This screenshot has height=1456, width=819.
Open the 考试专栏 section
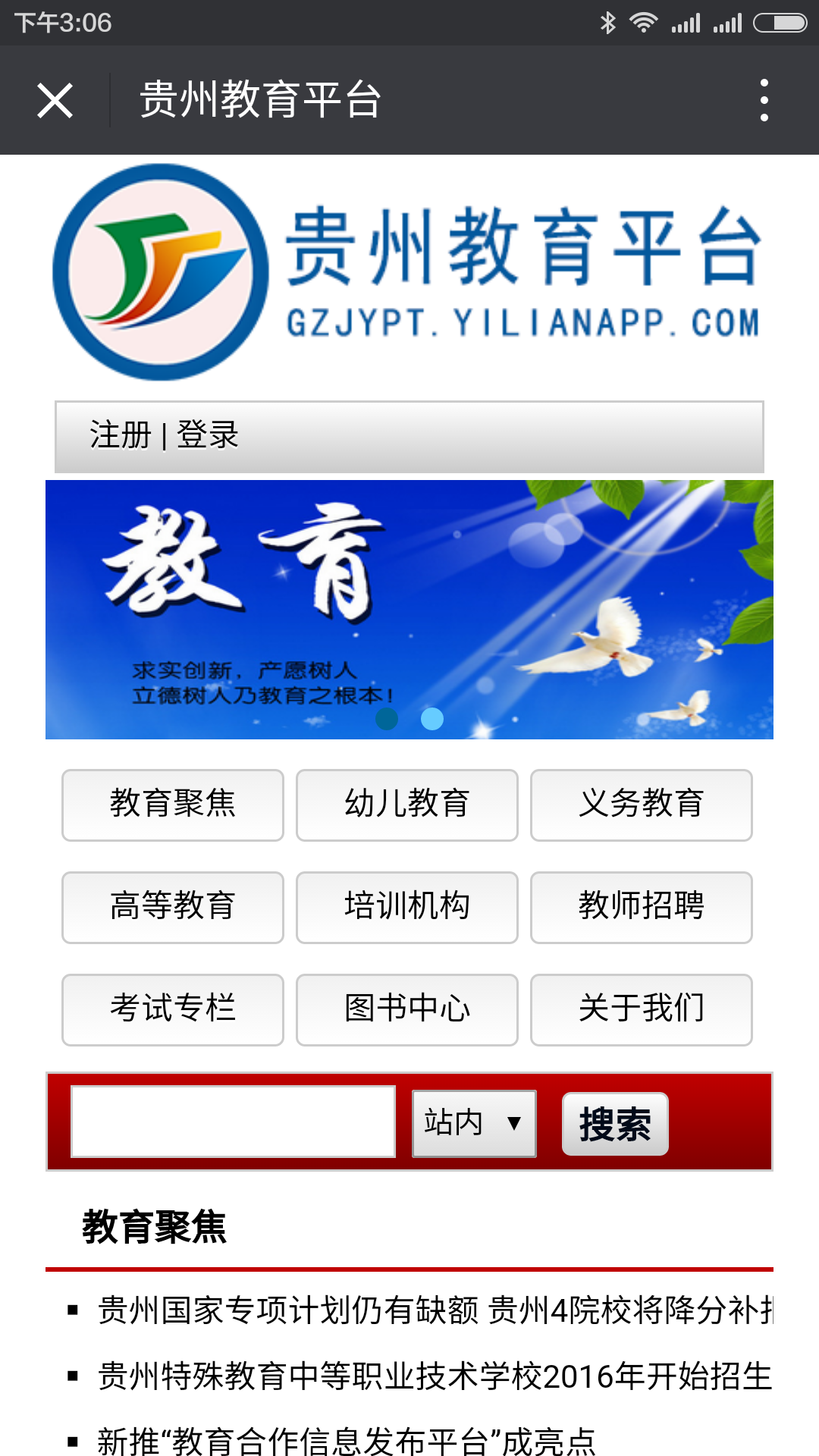coord(173,1009)
